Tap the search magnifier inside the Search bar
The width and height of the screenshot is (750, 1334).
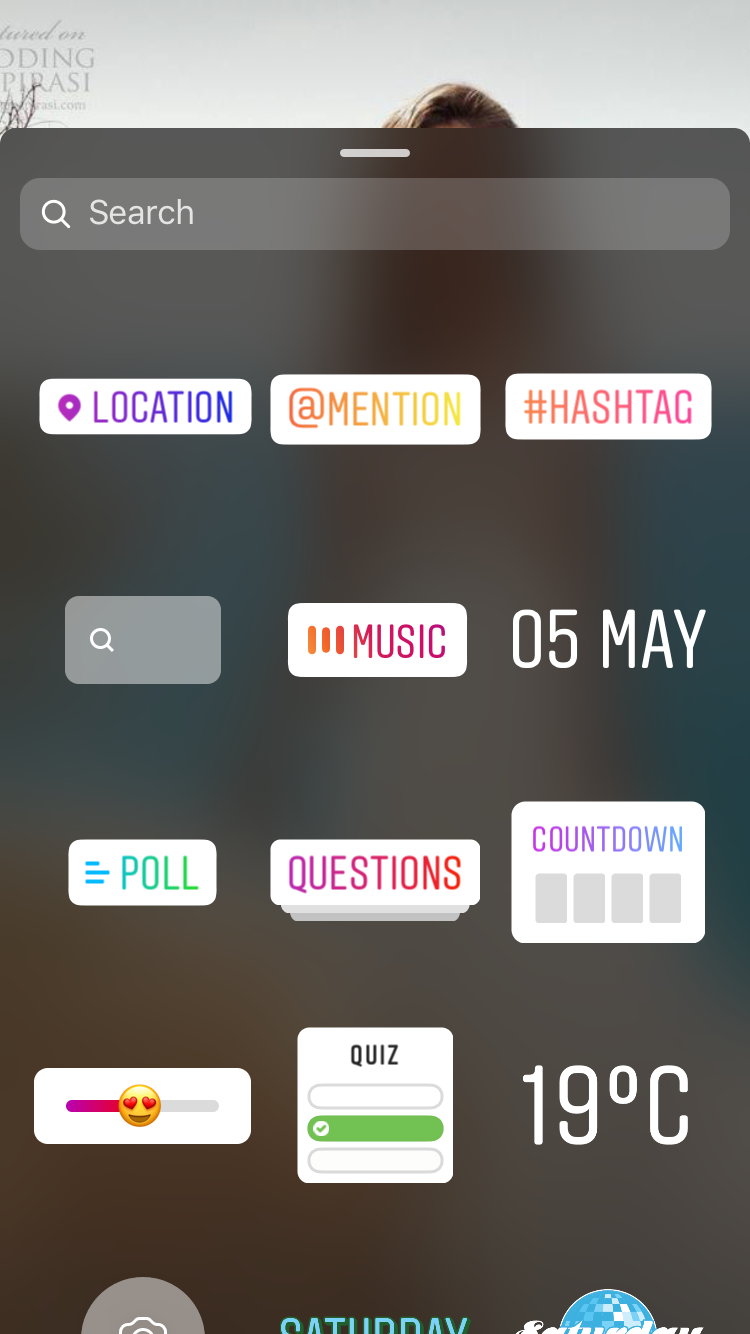click(56, 213)
